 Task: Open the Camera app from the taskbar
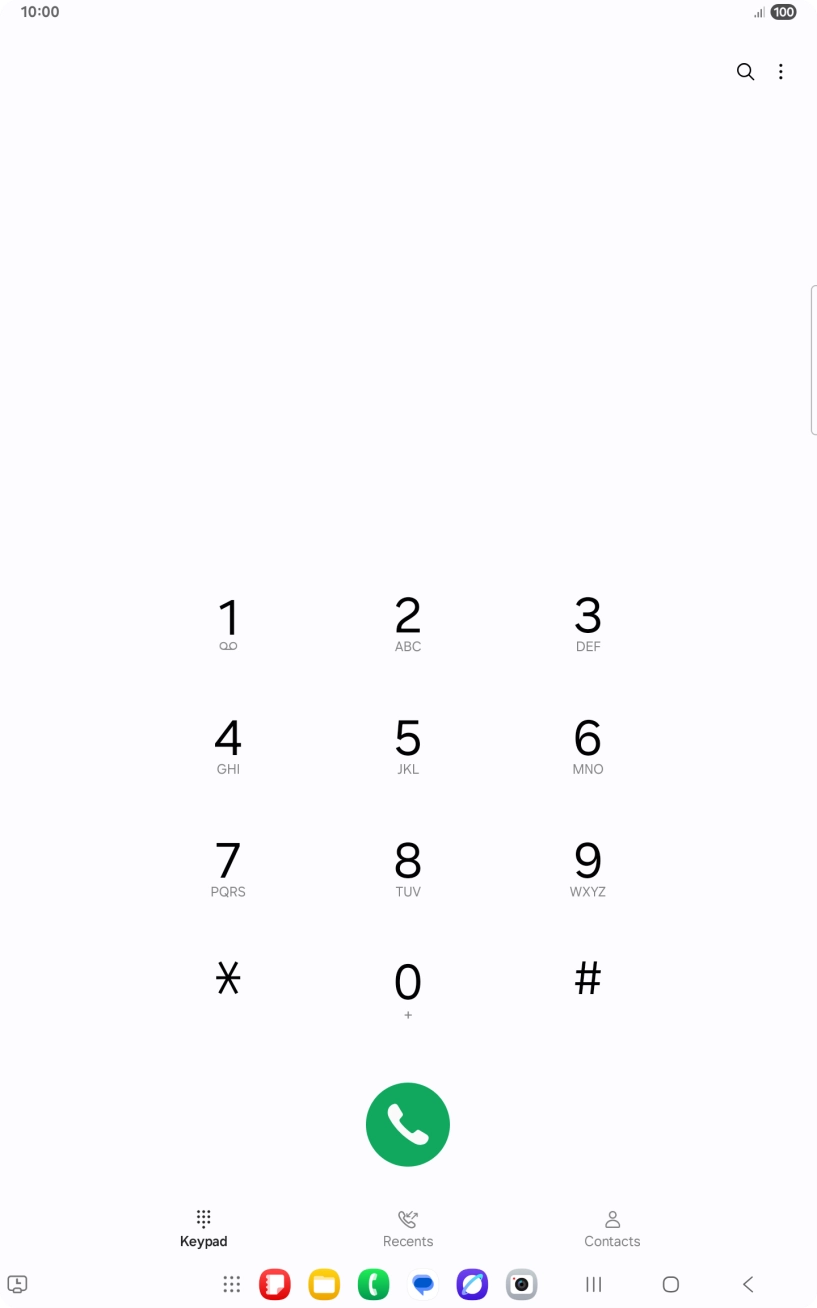(x=520, y=1284)
